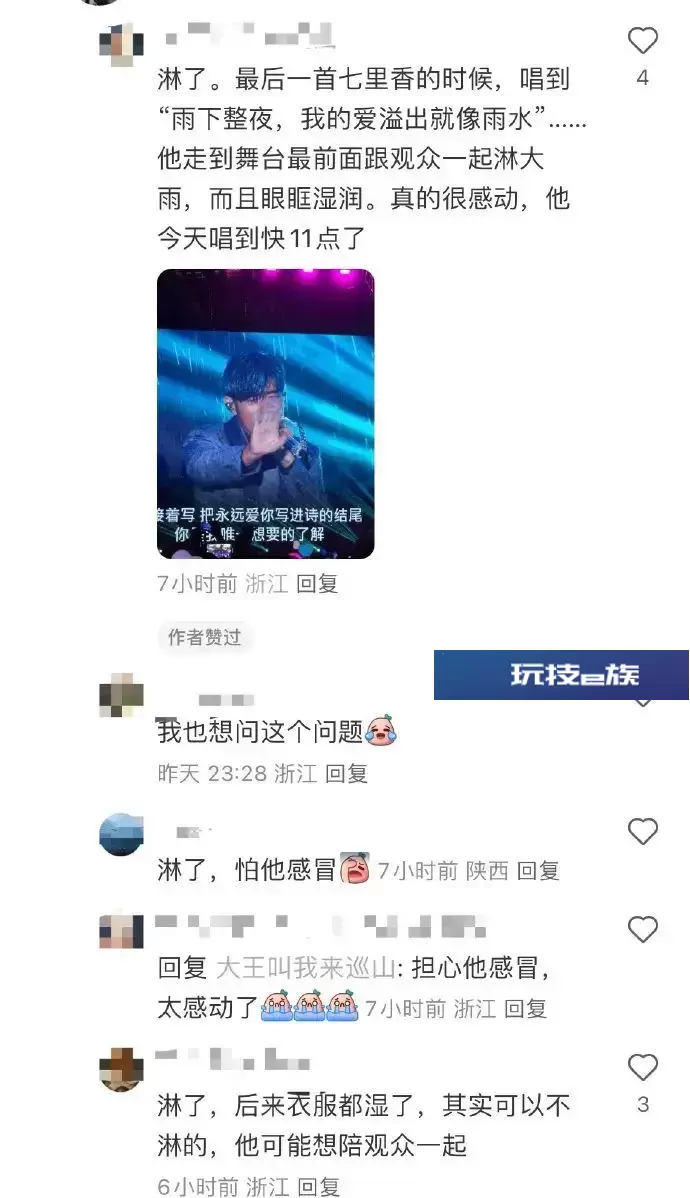This screenshot has width=690, height=1198.
Task: Open the avatar beside 我也想问这个问题
Action: [121, 695]
